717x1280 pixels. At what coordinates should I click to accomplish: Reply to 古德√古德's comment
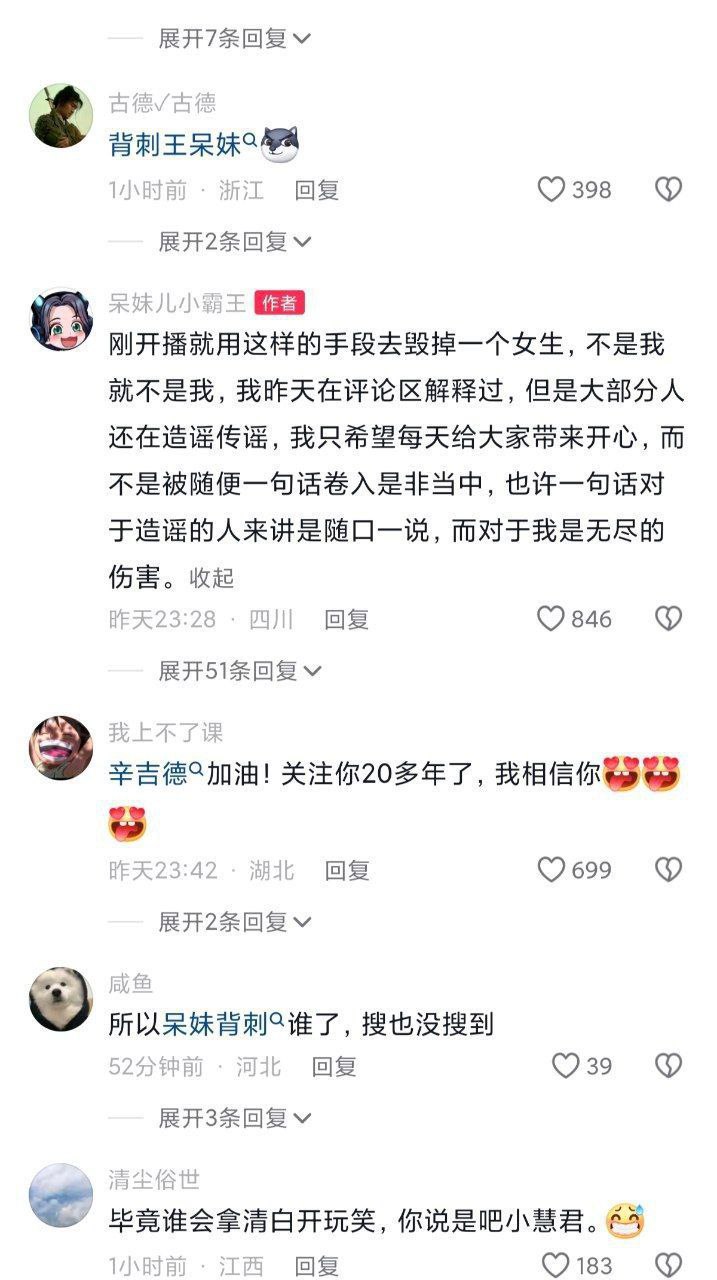coord(316,190)
